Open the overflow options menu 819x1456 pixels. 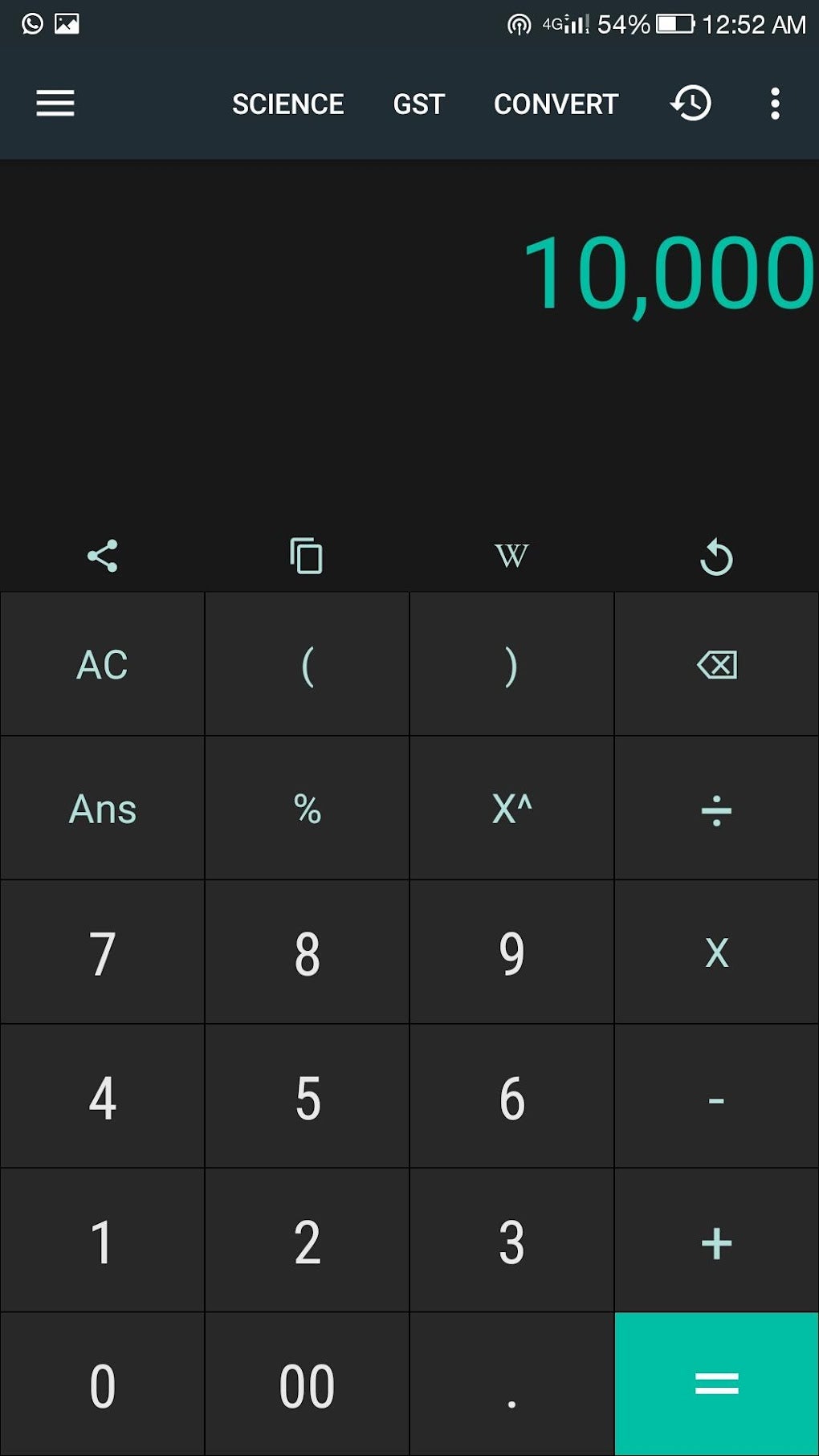(x=773, y=103)
